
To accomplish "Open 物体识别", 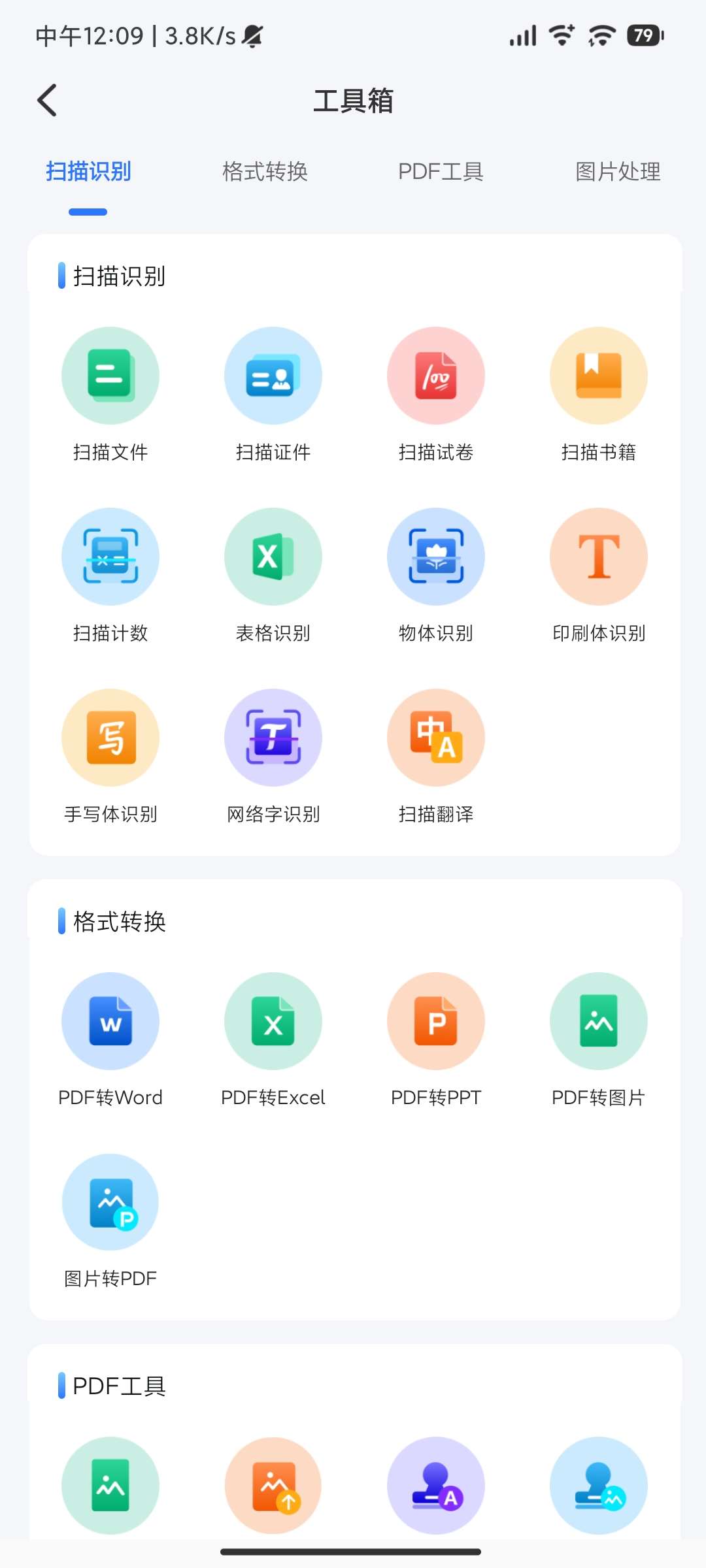I will pyautogui.click(x=436, y=557).
